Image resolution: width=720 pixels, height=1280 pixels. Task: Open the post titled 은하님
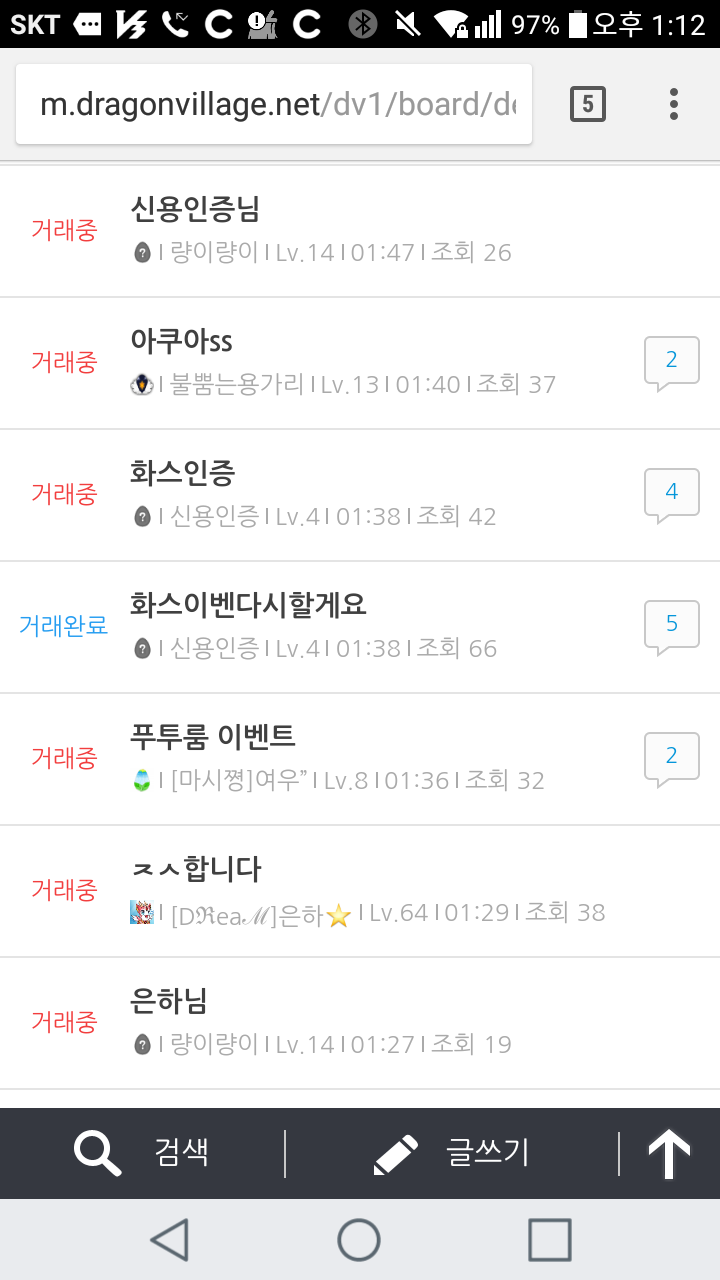tap(169, 1001)
